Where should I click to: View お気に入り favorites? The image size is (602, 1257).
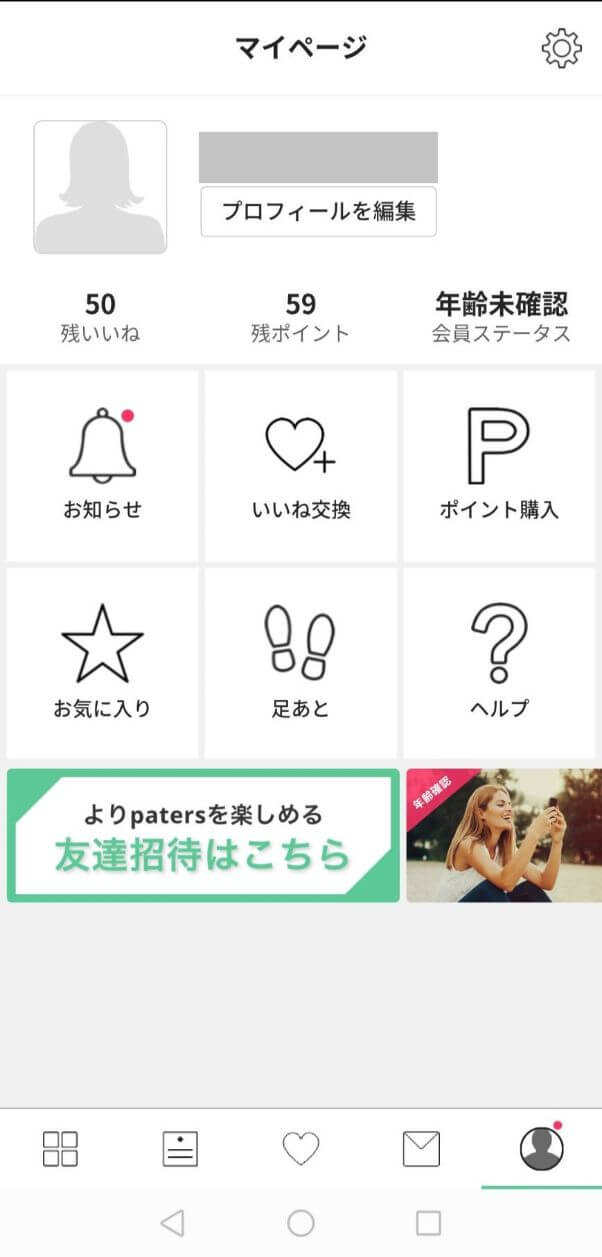point(102,663)
